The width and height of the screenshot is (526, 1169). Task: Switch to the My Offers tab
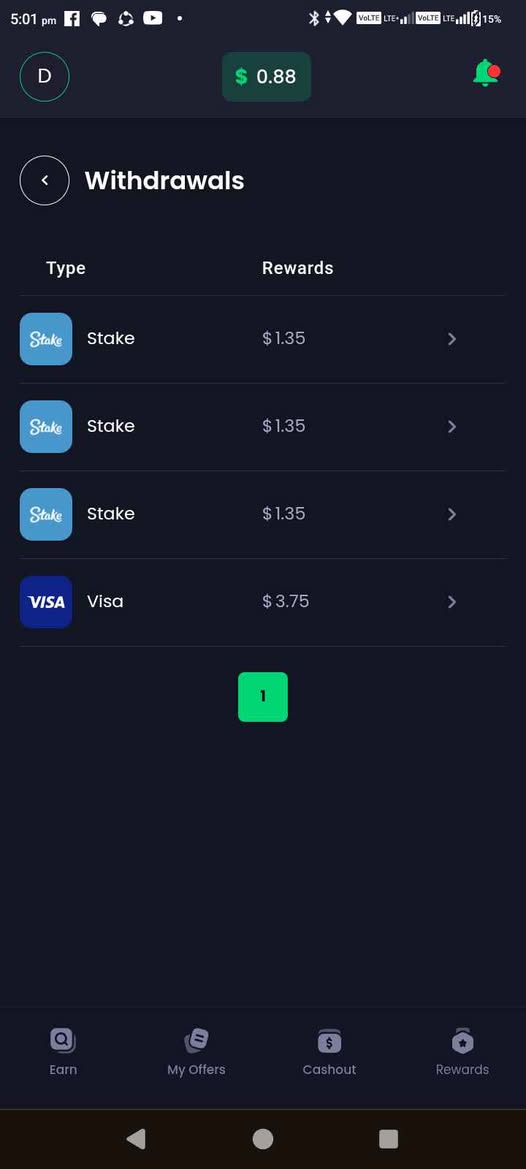click(196, 1052)
